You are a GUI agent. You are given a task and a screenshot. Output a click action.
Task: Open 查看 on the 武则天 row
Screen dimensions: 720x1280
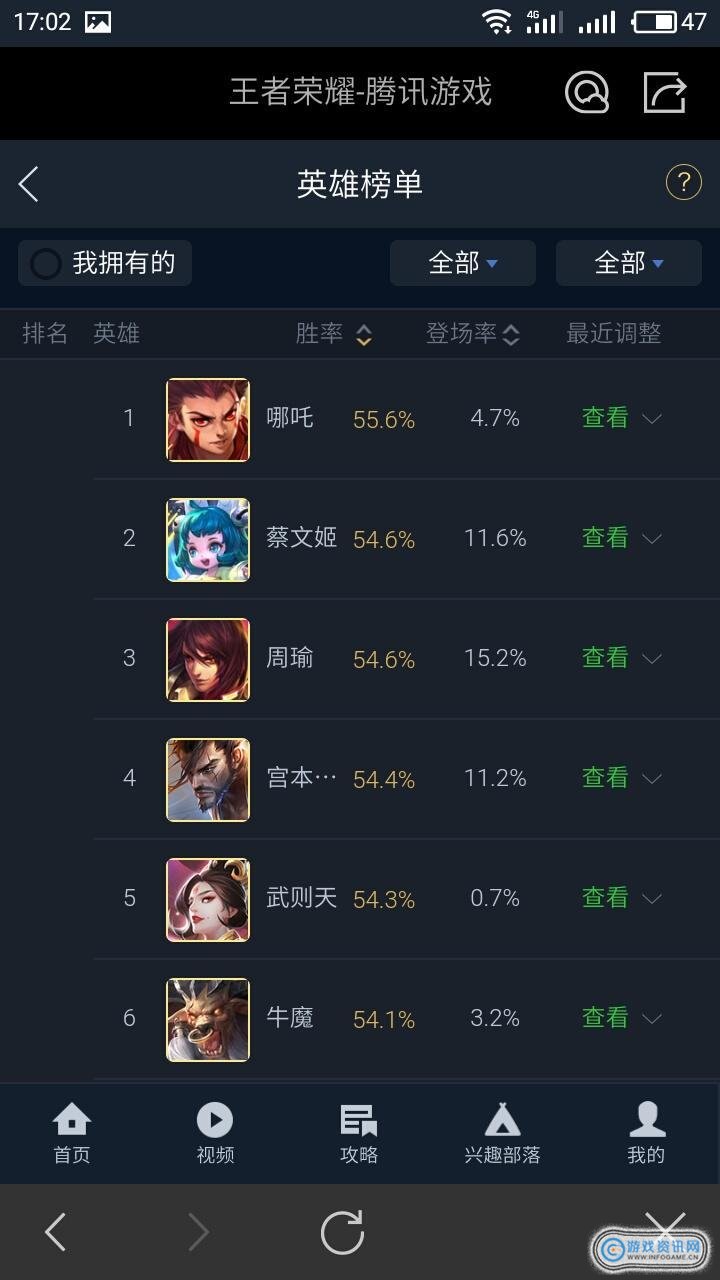[x=605, y=898]
